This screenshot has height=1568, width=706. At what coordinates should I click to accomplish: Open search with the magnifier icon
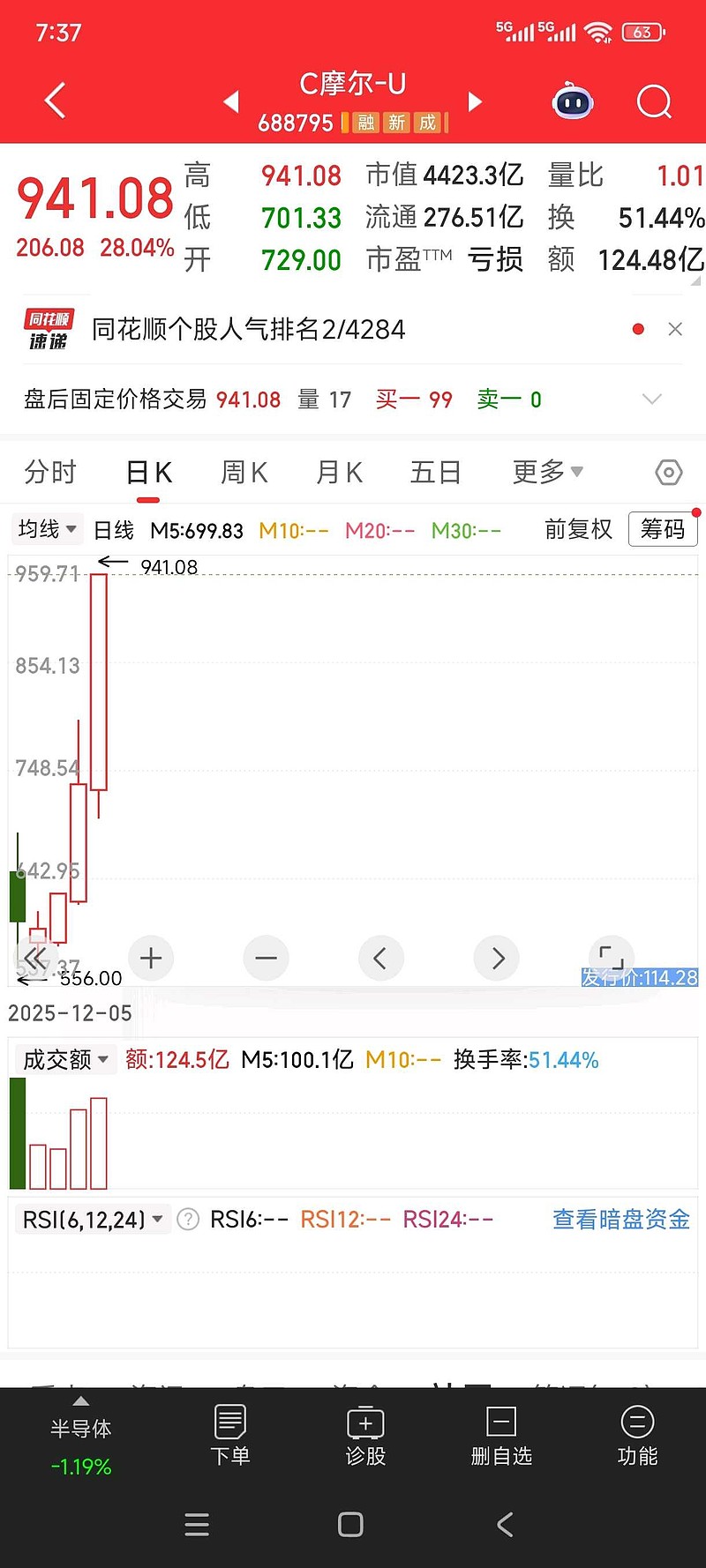[654, 101]
